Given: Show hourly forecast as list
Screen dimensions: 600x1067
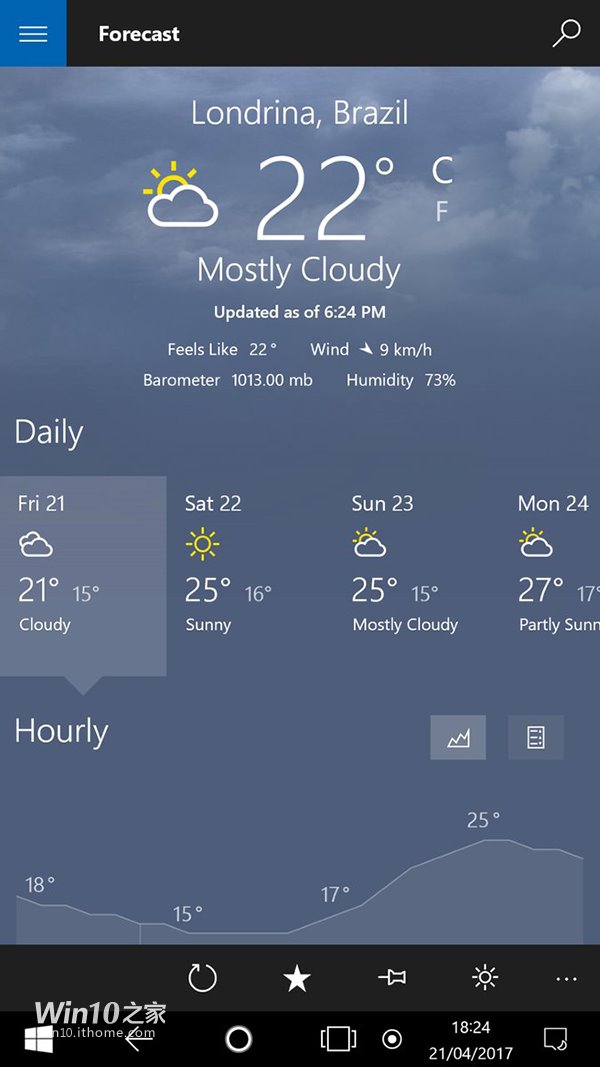Looking at the screenshot, I should pyautogui.click(x=536, y=738).
